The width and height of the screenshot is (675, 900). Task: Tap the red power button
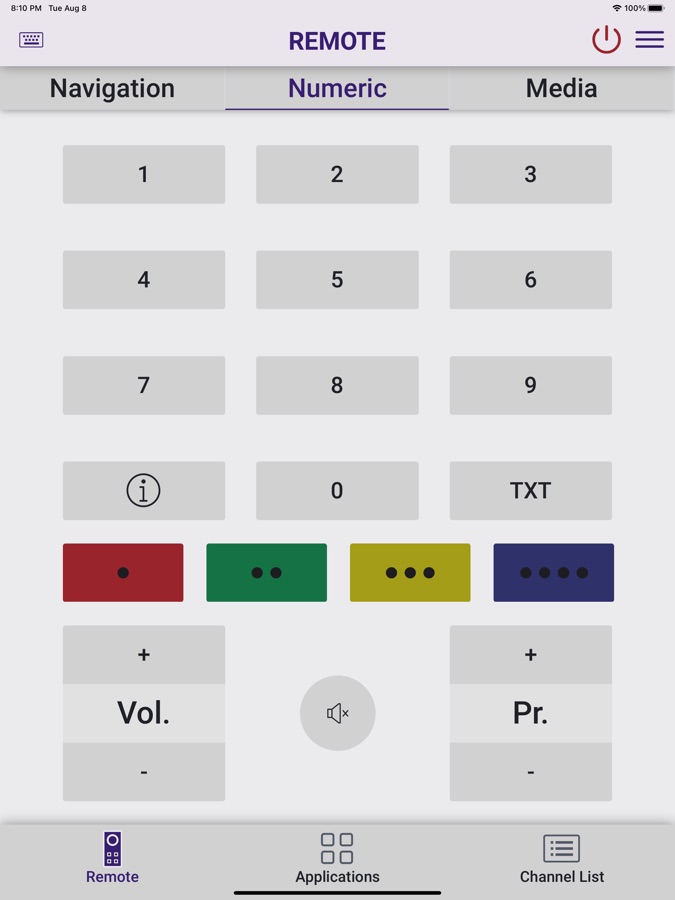tap(606, 40)
